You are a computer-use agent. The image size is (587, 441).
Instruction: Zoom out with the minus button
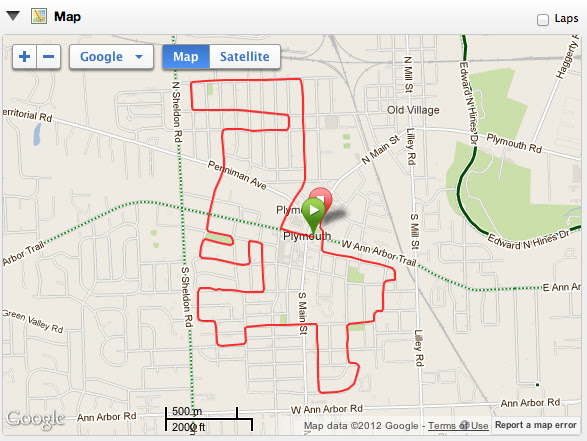click(49, 57)
